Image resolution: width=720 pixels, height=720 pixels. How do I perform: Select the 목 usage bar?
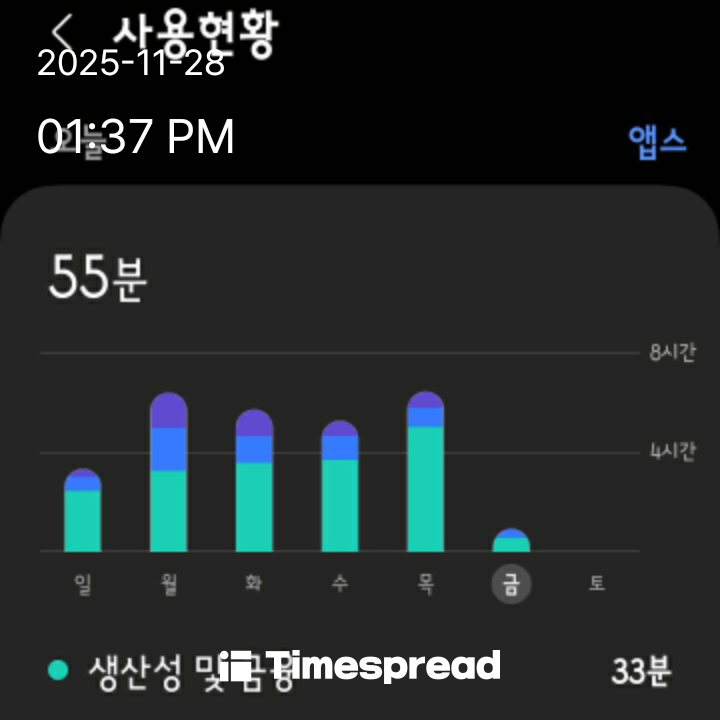[x=426, y=472]
